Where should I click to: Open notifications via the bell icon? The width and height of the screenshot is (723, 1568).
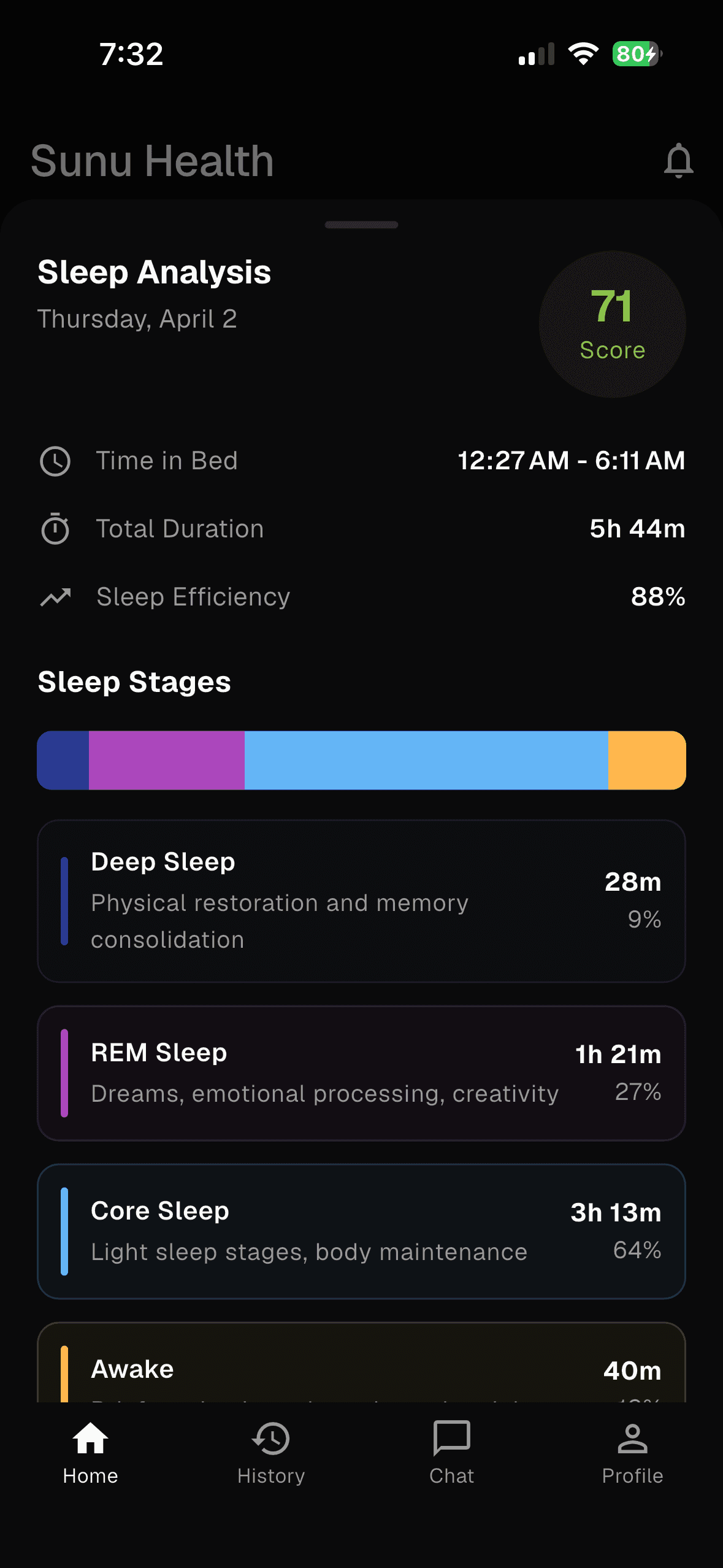678,161
